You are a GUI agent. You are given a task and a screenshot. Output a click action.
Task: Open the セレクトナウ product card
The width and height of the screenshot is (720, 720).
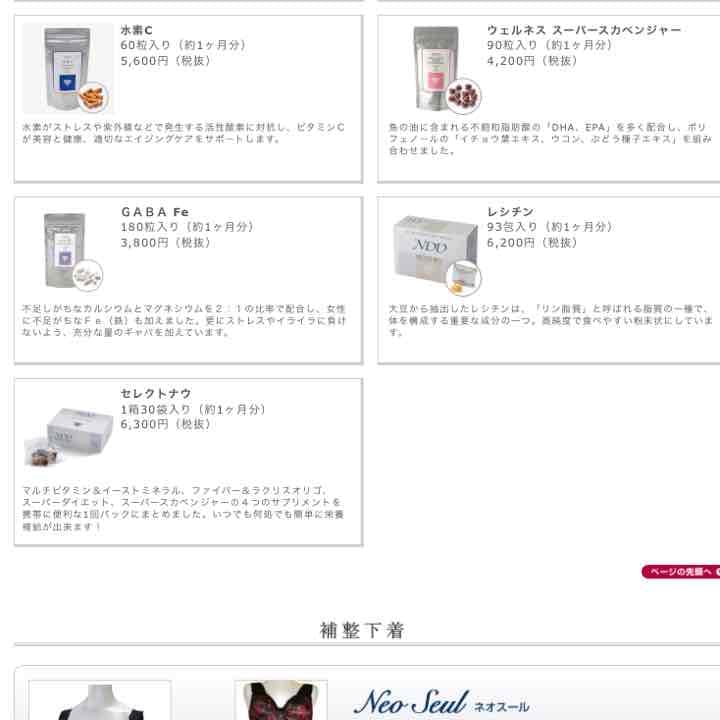tap(188, 461)
